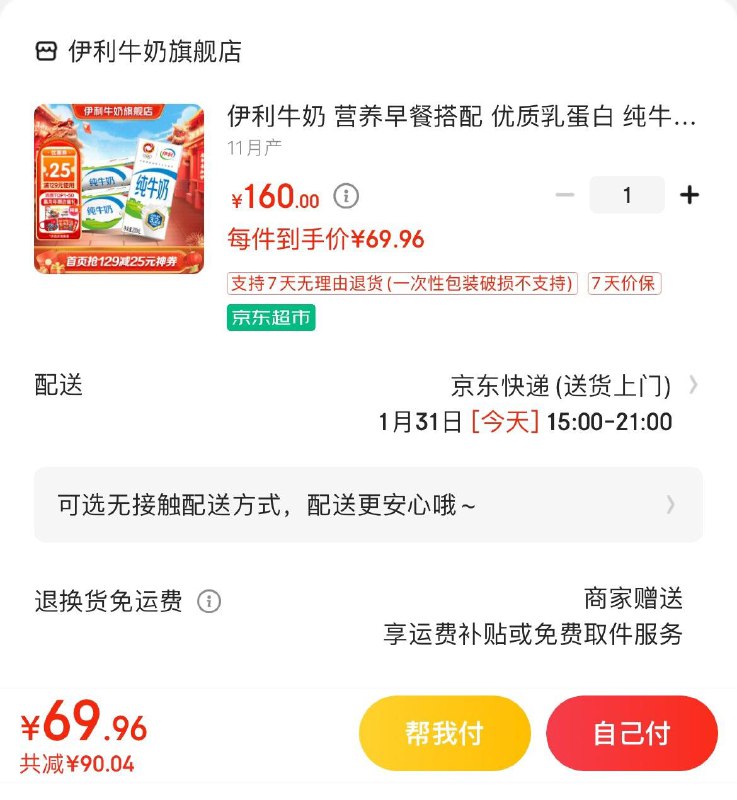Increase quantity with the plus icon

(x=690, y=195)
